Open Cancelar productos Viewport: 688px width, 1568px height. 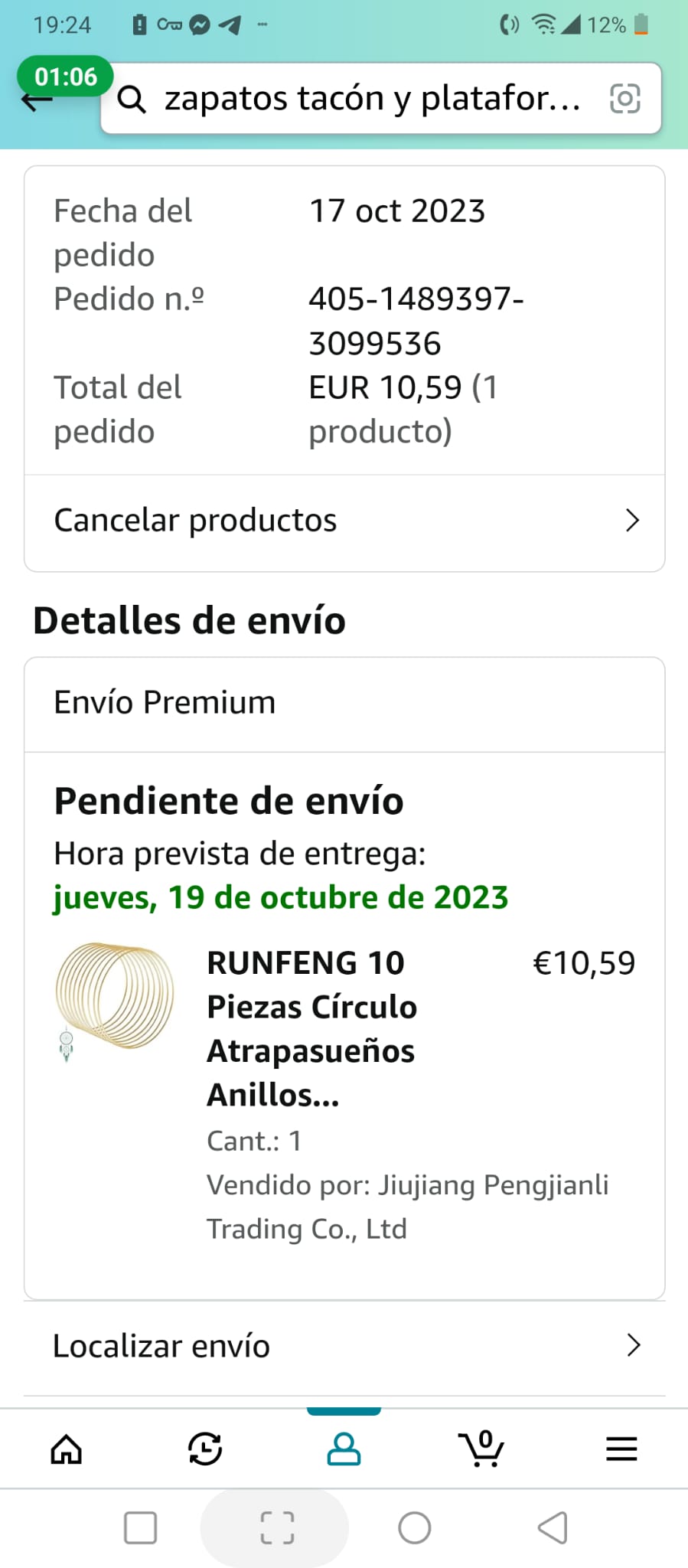click(344, 521)
